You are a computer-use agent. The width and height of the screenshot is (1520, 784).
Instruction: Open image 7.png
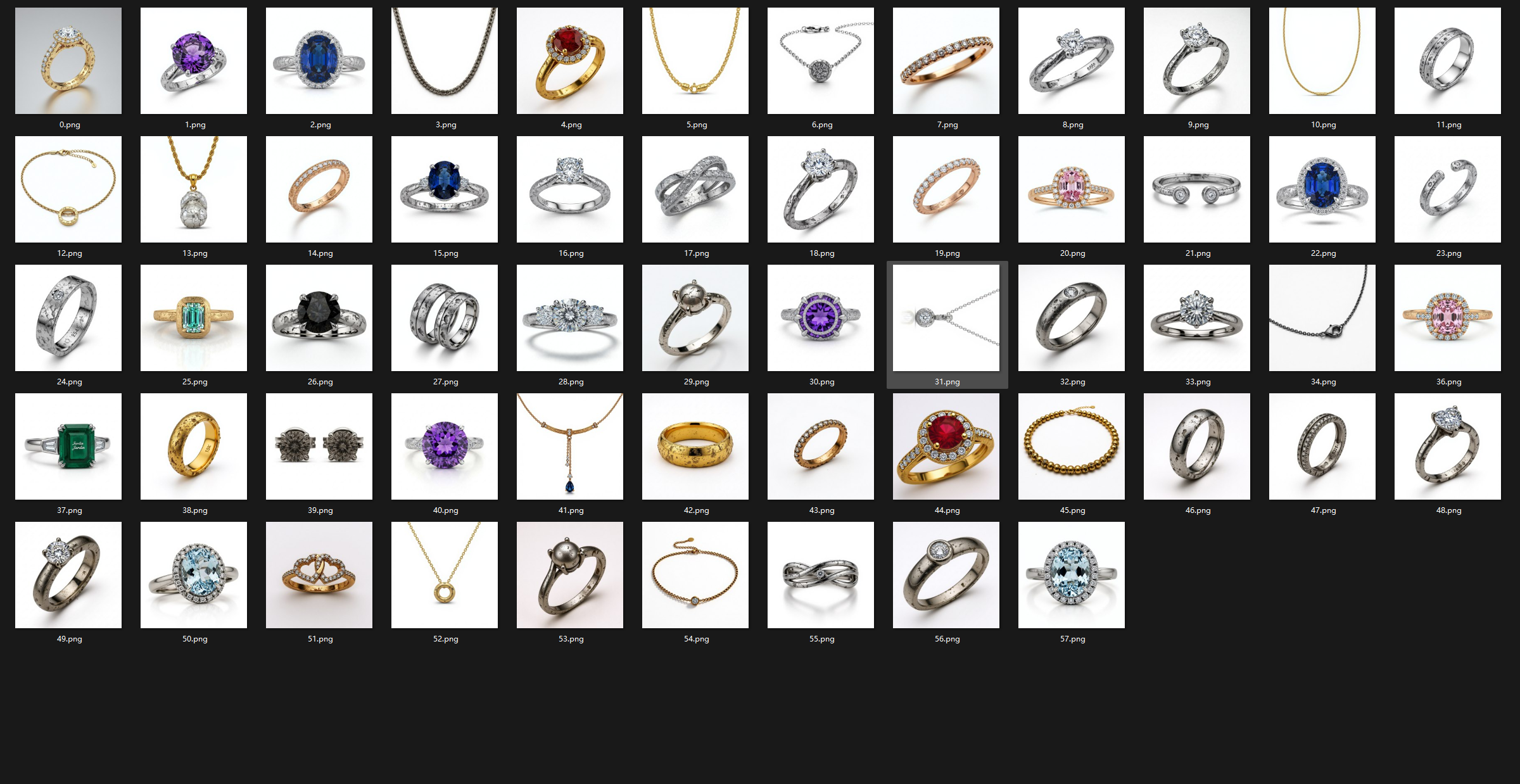[946, 61]
